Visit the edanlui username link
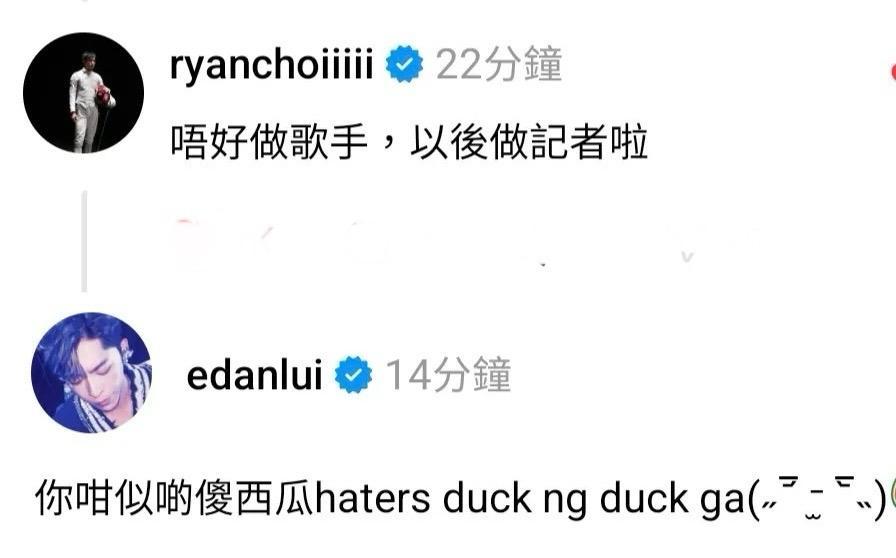 (254, 375)
